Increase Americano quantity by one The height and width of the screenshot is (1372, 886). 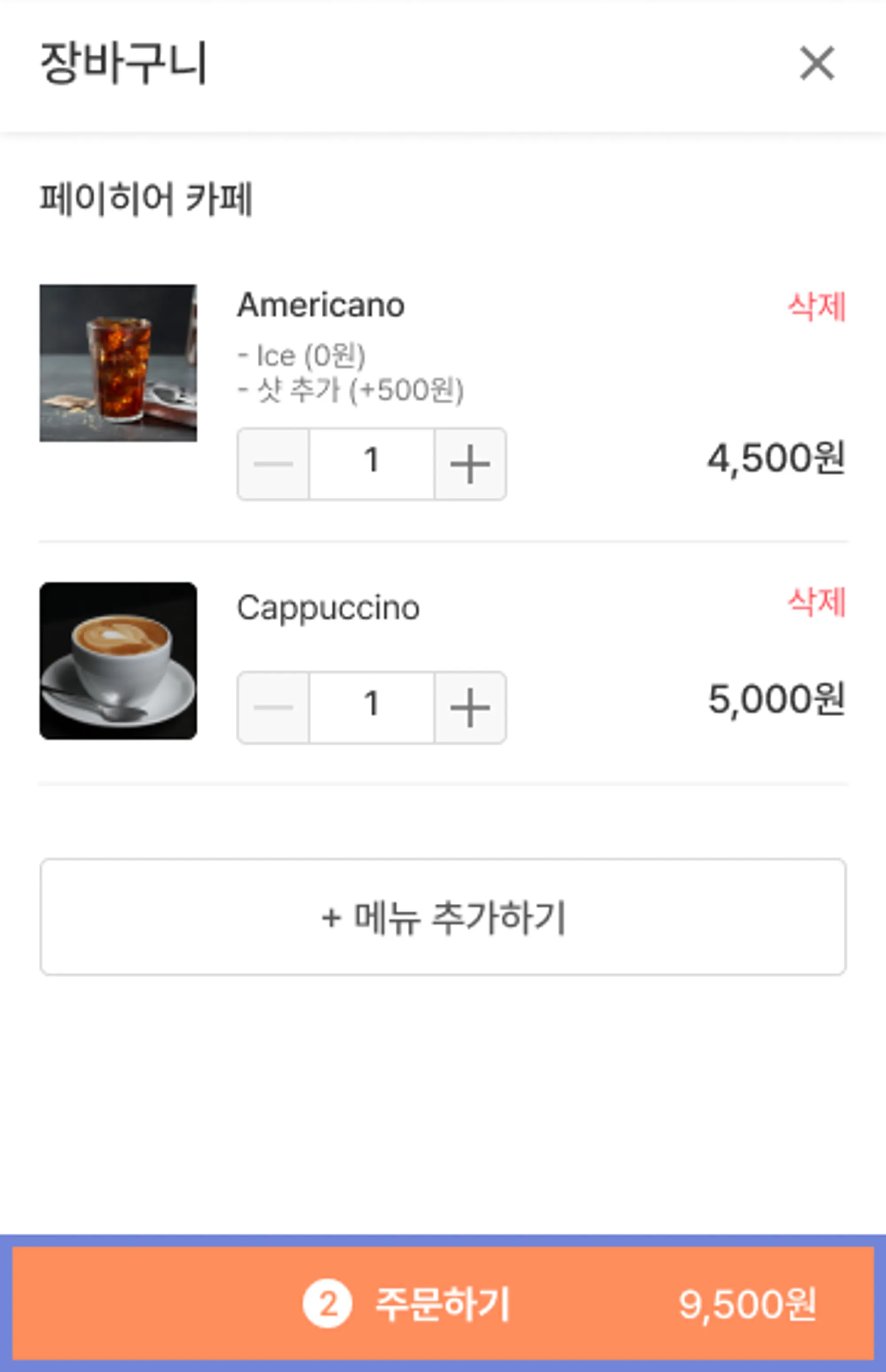(x=470, y=464)
